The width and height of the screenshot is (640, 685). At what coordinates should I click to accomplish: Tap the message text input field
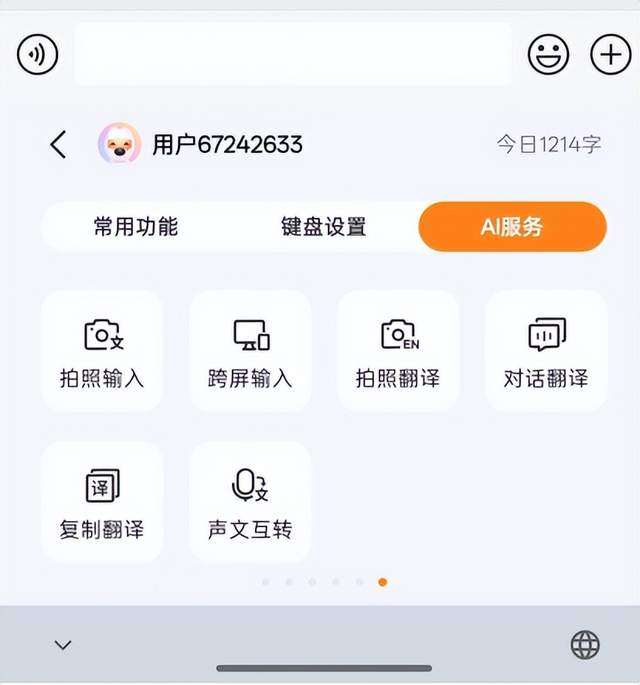point(292,54)
